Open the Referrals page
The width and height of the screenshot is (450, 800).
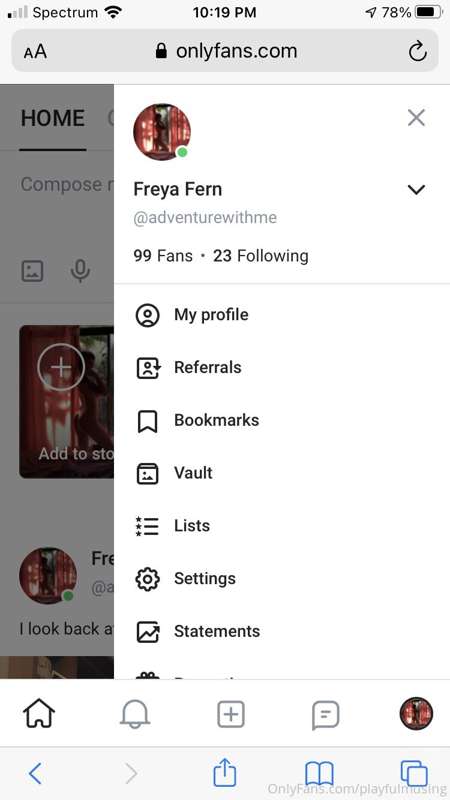[282, 367]
